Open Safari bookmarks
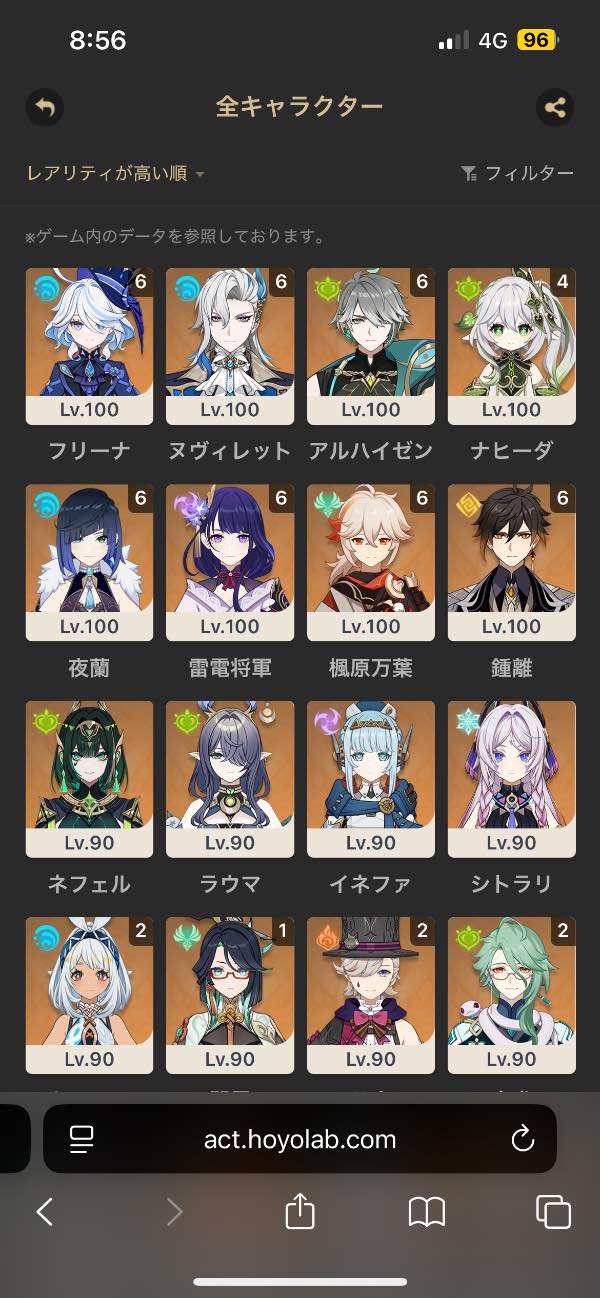Screen dimensions: 600x1298 (427, 1213)
